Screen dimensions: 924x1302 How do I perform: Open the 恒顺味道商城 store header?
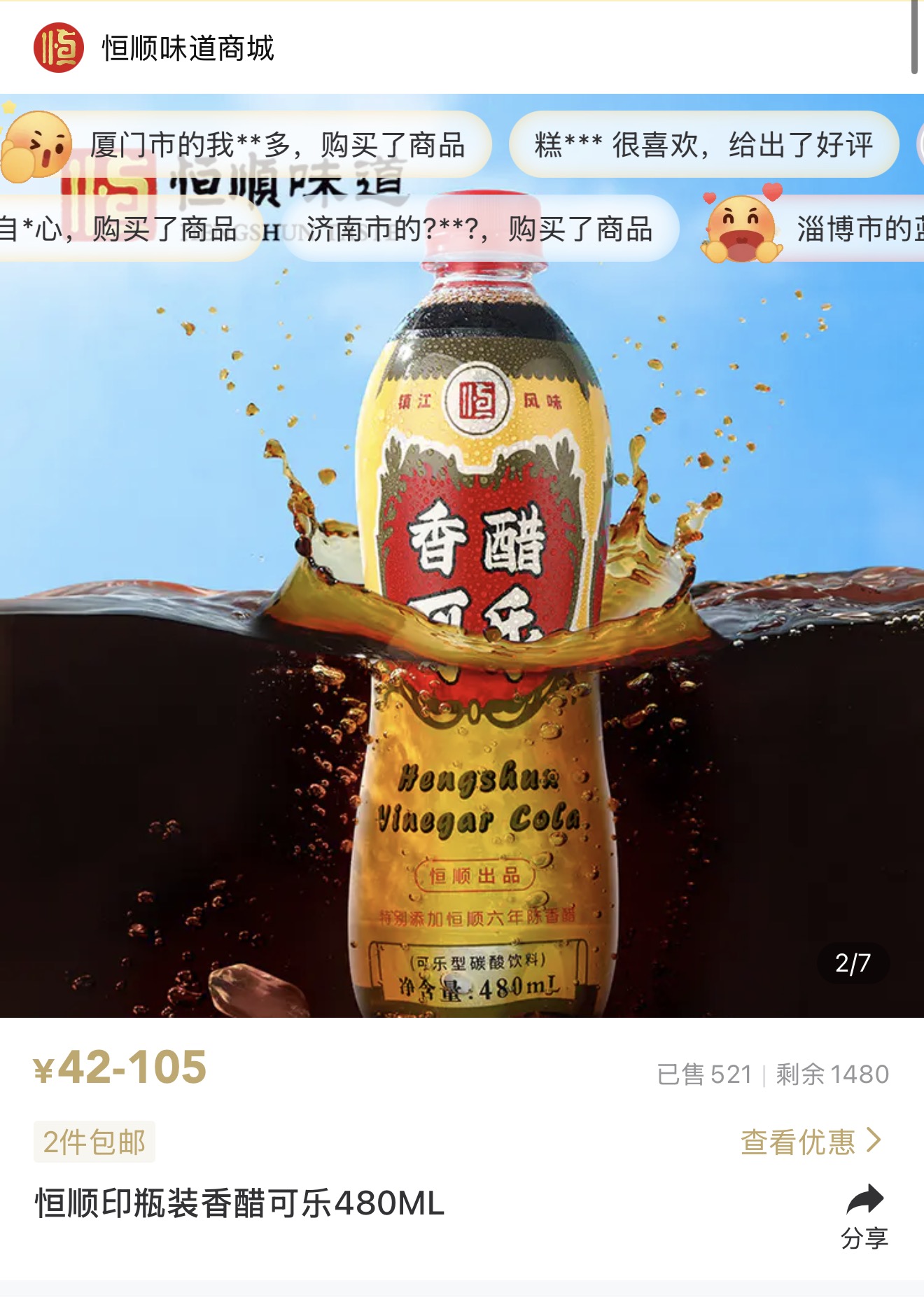click(154, 48)
